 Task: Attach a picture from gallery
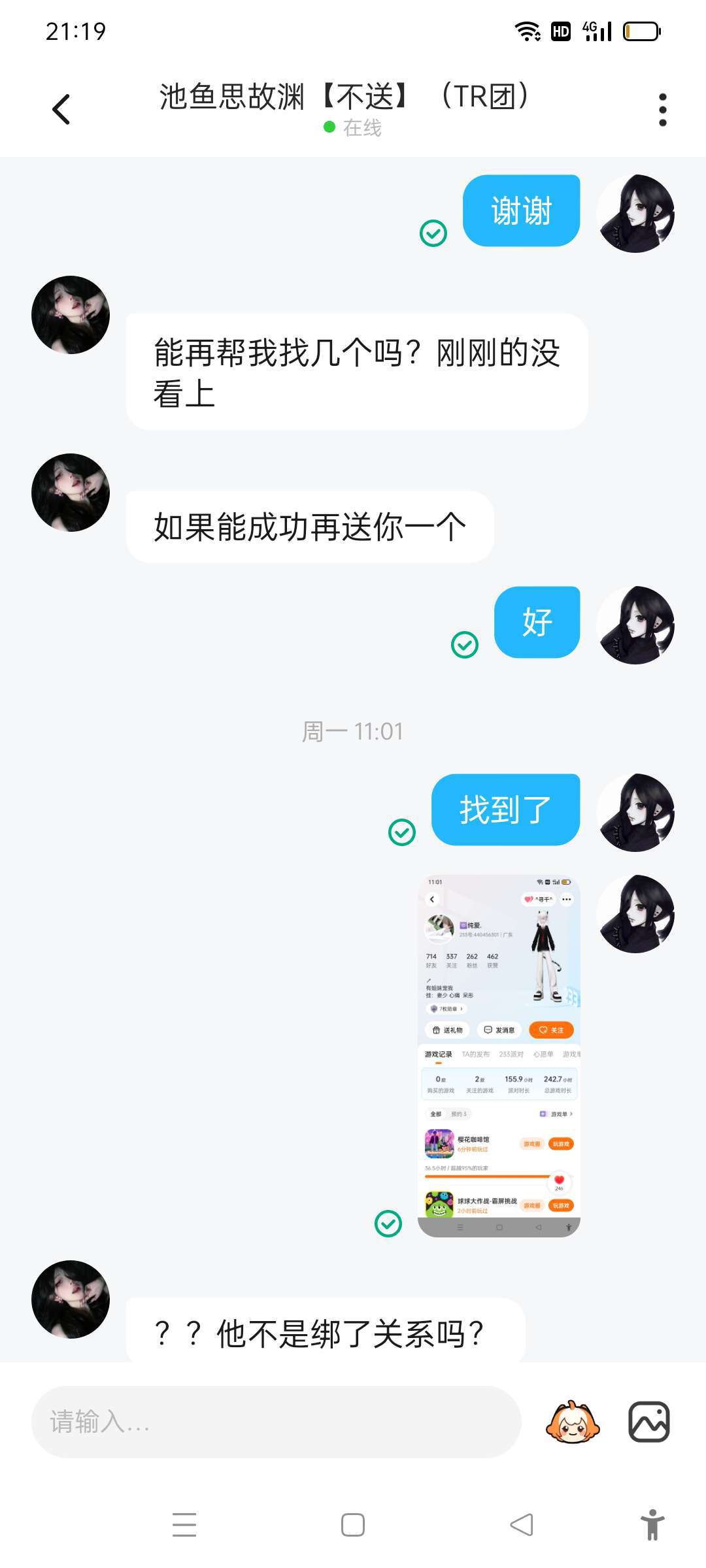(648, 1422)
